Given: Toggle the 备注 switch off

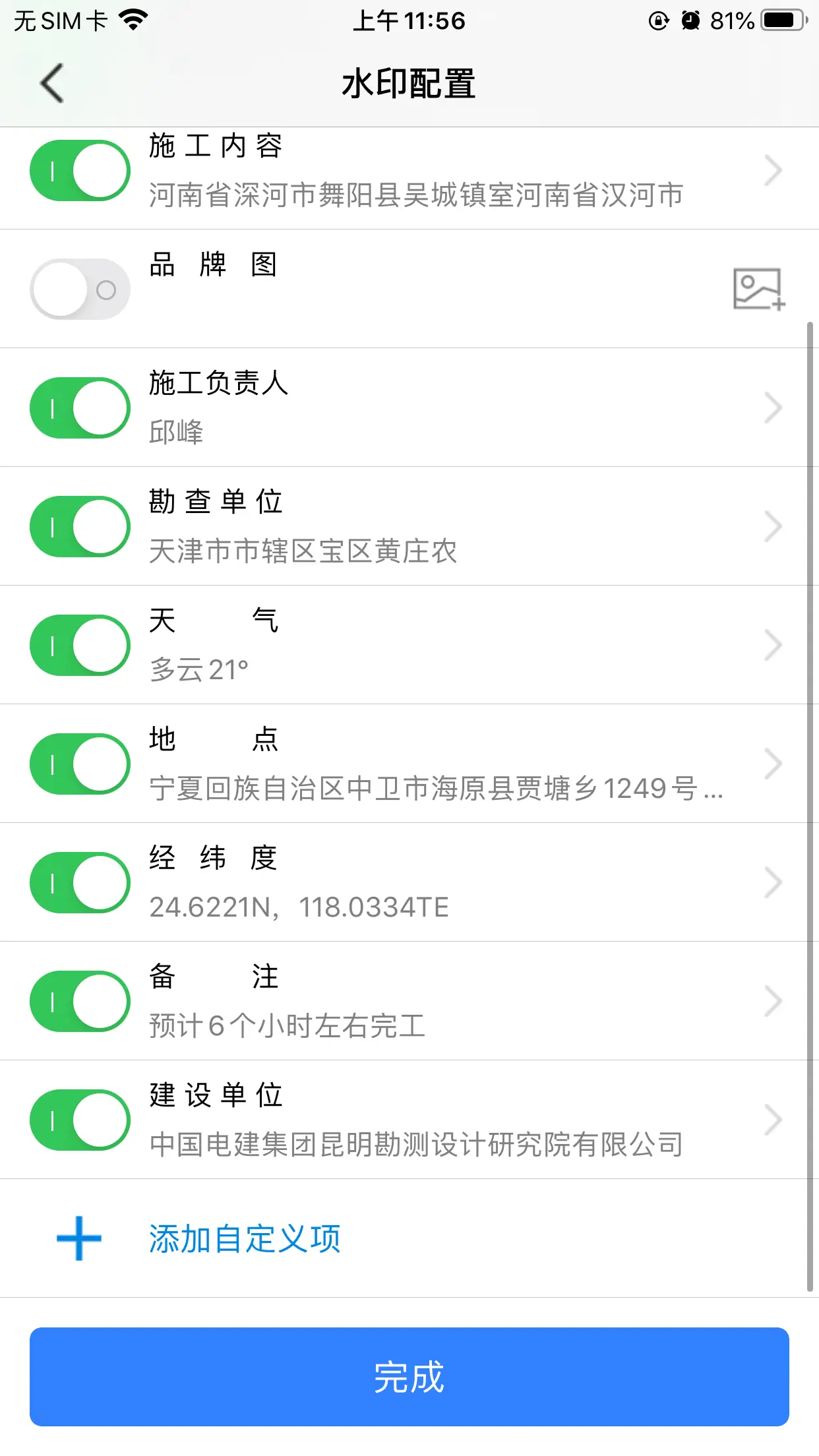Looking at the screenshot, I should pyautogui.click(x=80, y=1002).
